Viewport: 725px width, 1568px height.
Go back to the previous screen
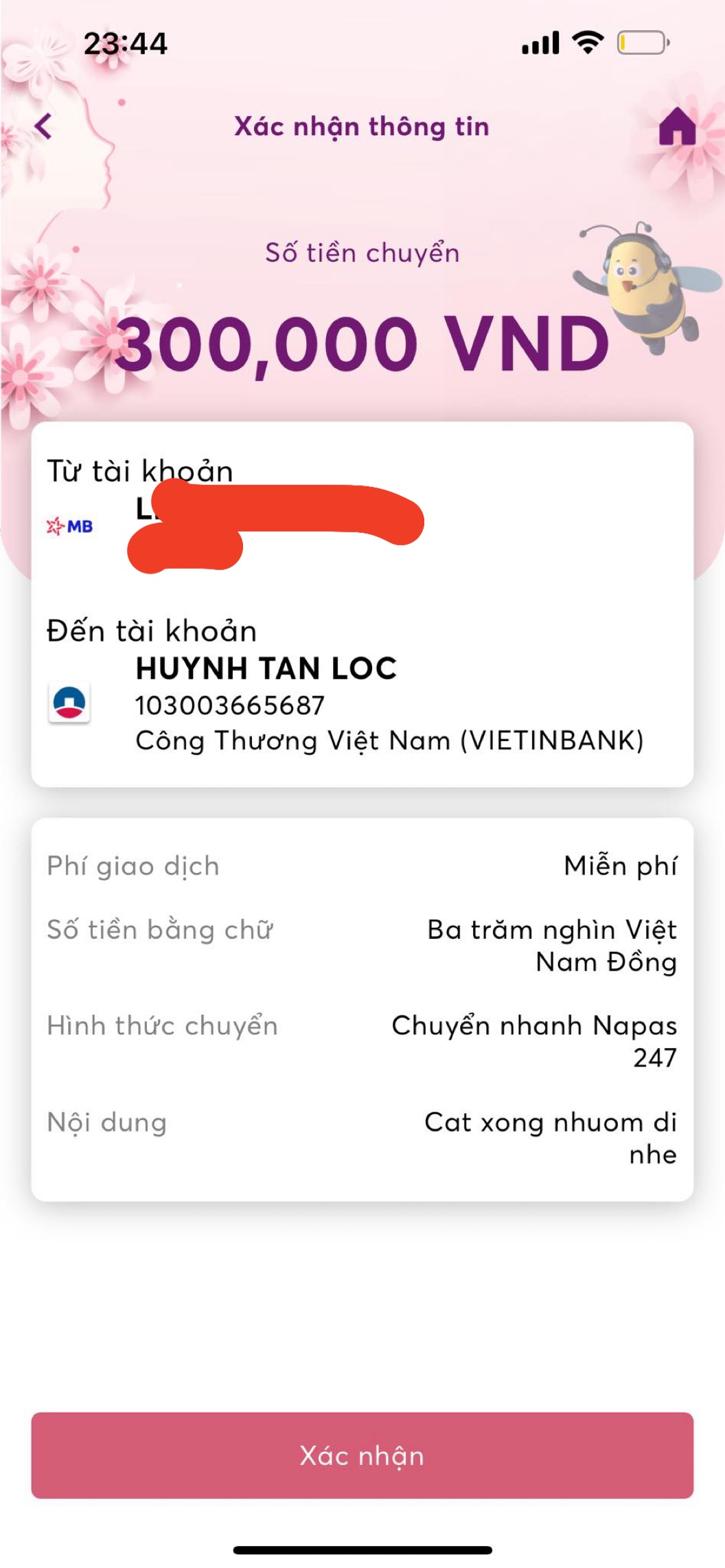click(x=44, y=126)
